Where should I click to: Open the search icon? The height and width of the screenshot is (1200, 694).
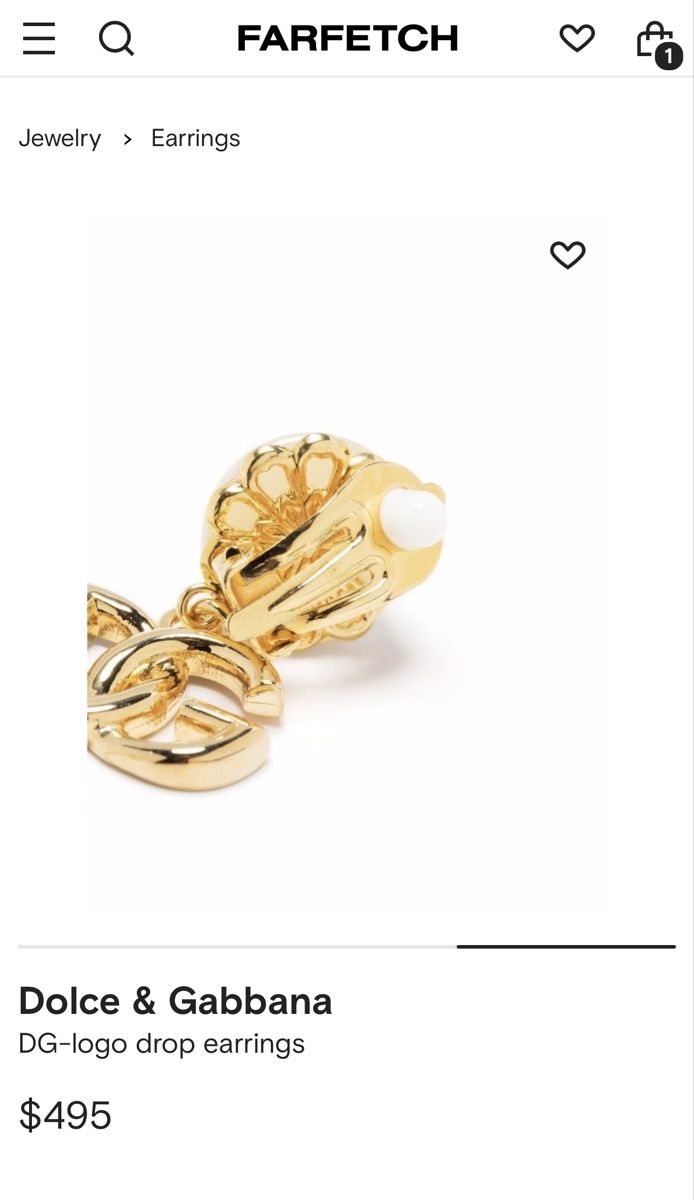(x=116, y=39)
